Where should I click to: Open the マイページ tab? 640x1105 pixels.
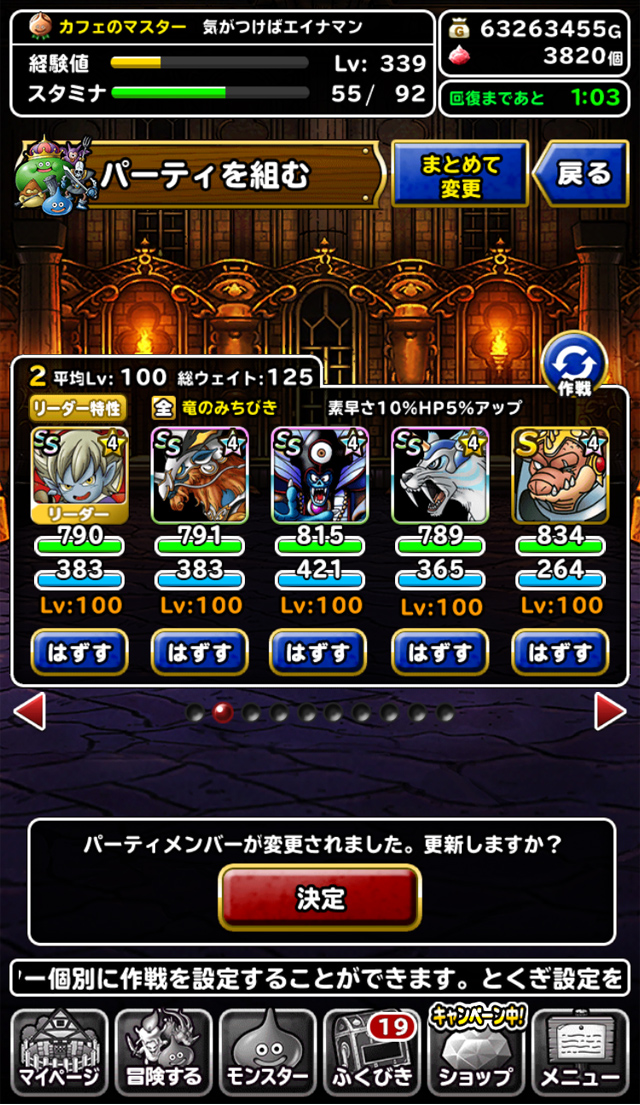click(x=60, y=1051)
